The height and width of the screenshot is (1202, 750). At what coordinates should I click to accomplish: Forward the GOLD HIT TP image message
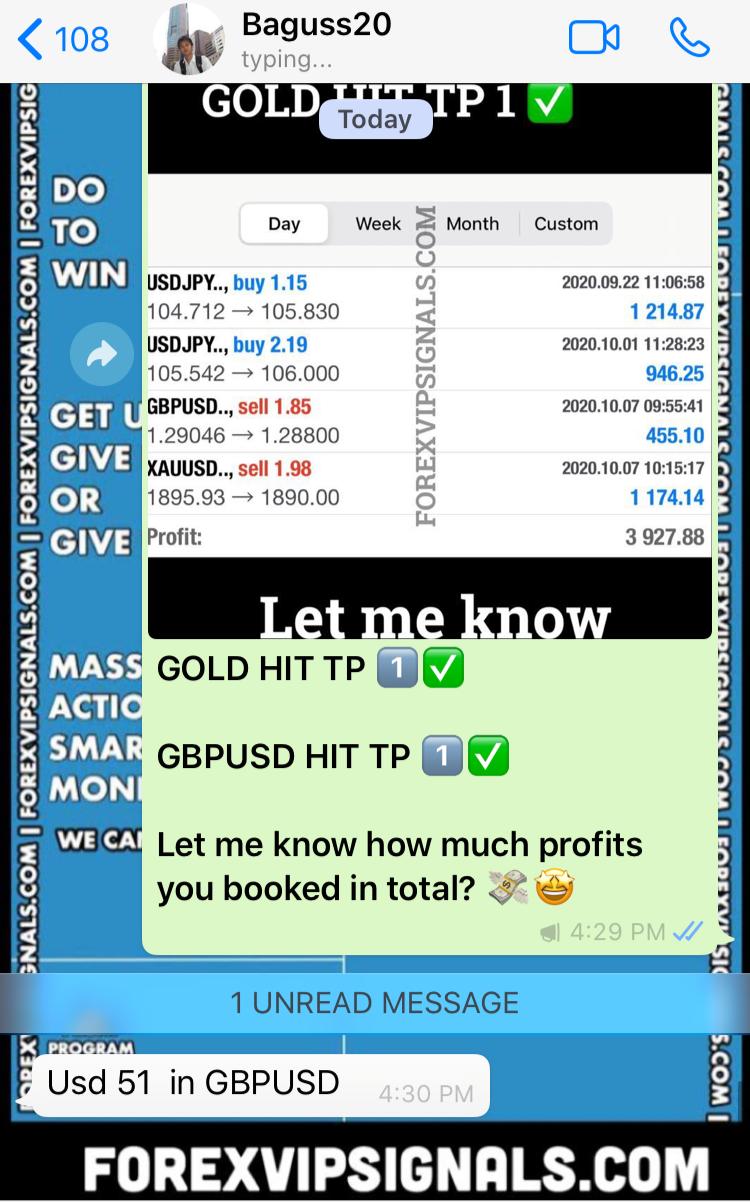click(x=102, y=354)
